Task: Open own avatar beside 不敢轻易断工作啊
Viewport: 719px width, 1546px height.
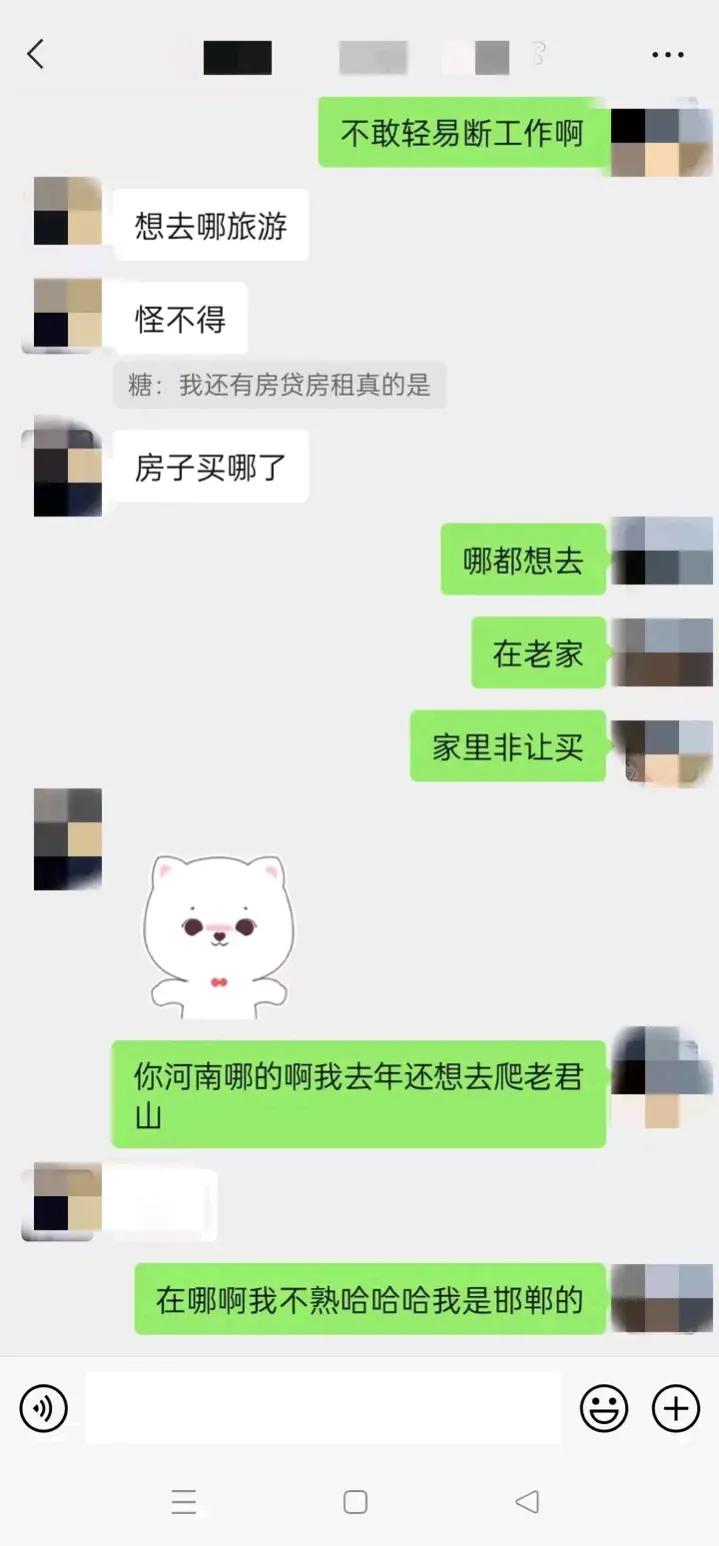Action: point(661,142)
